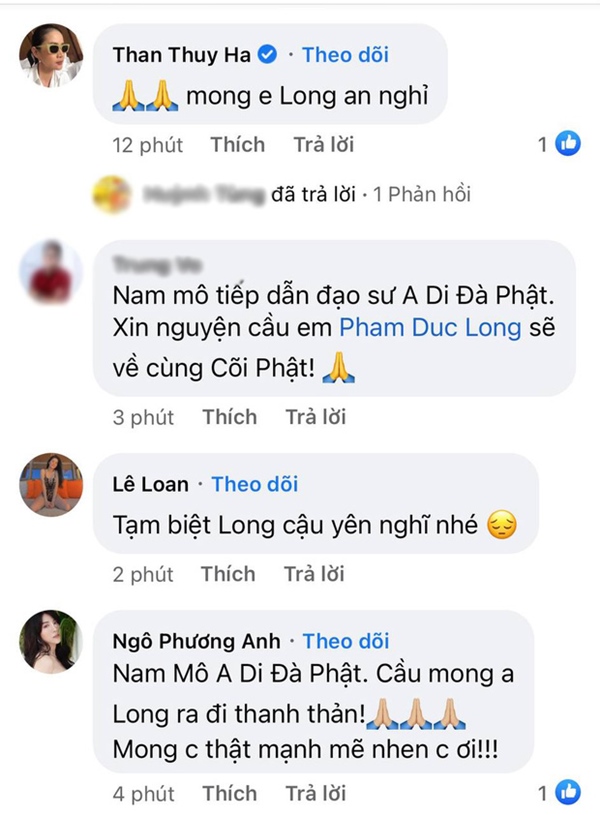
Task: Reply to Than Thuy Ha's comment
Action: coord(324,145)
